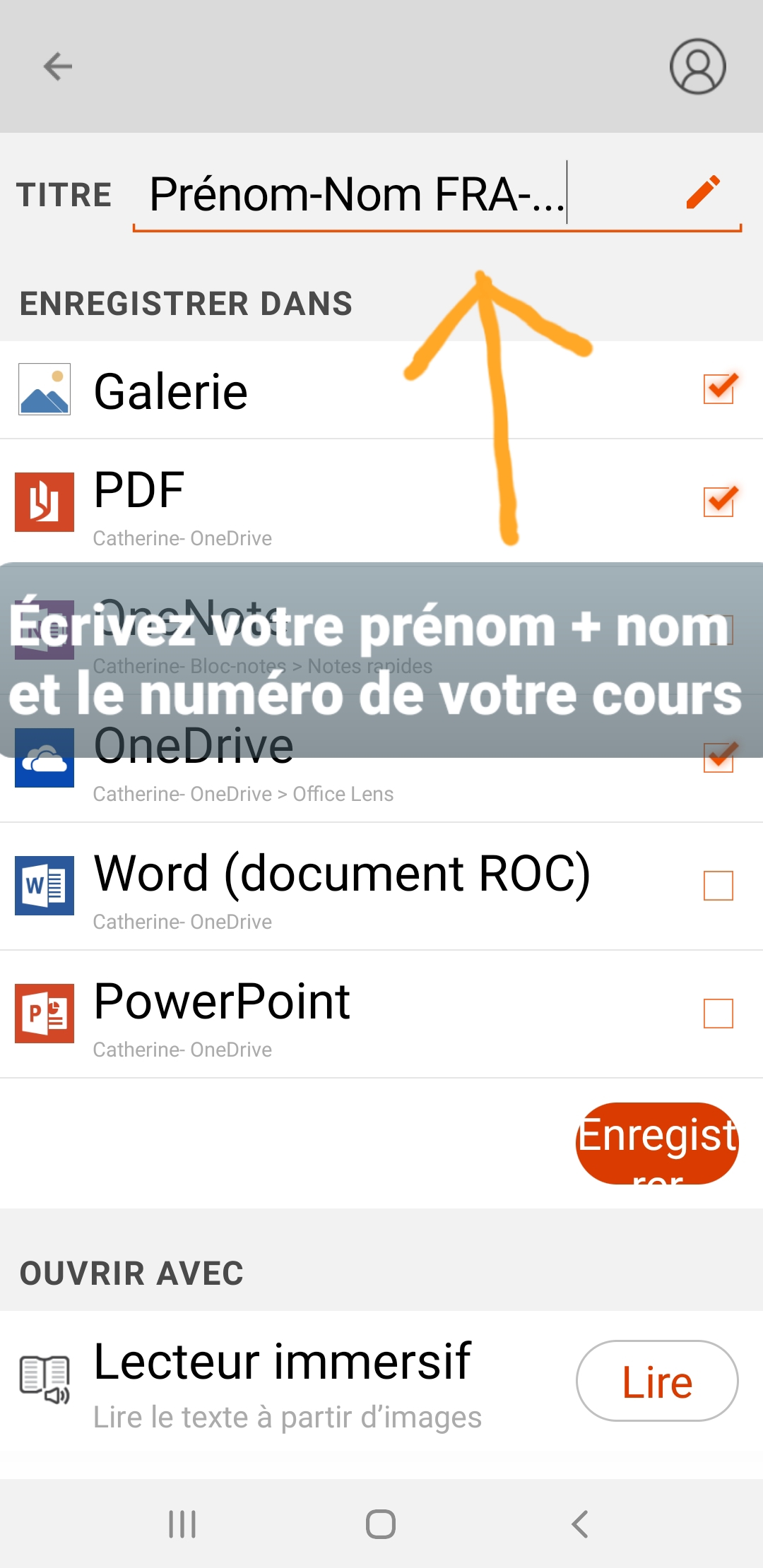The width and height of the screenshot is (763, 1568).
Task: Tap Lire for Lecteur immersif
Action: pos(657,1381)
